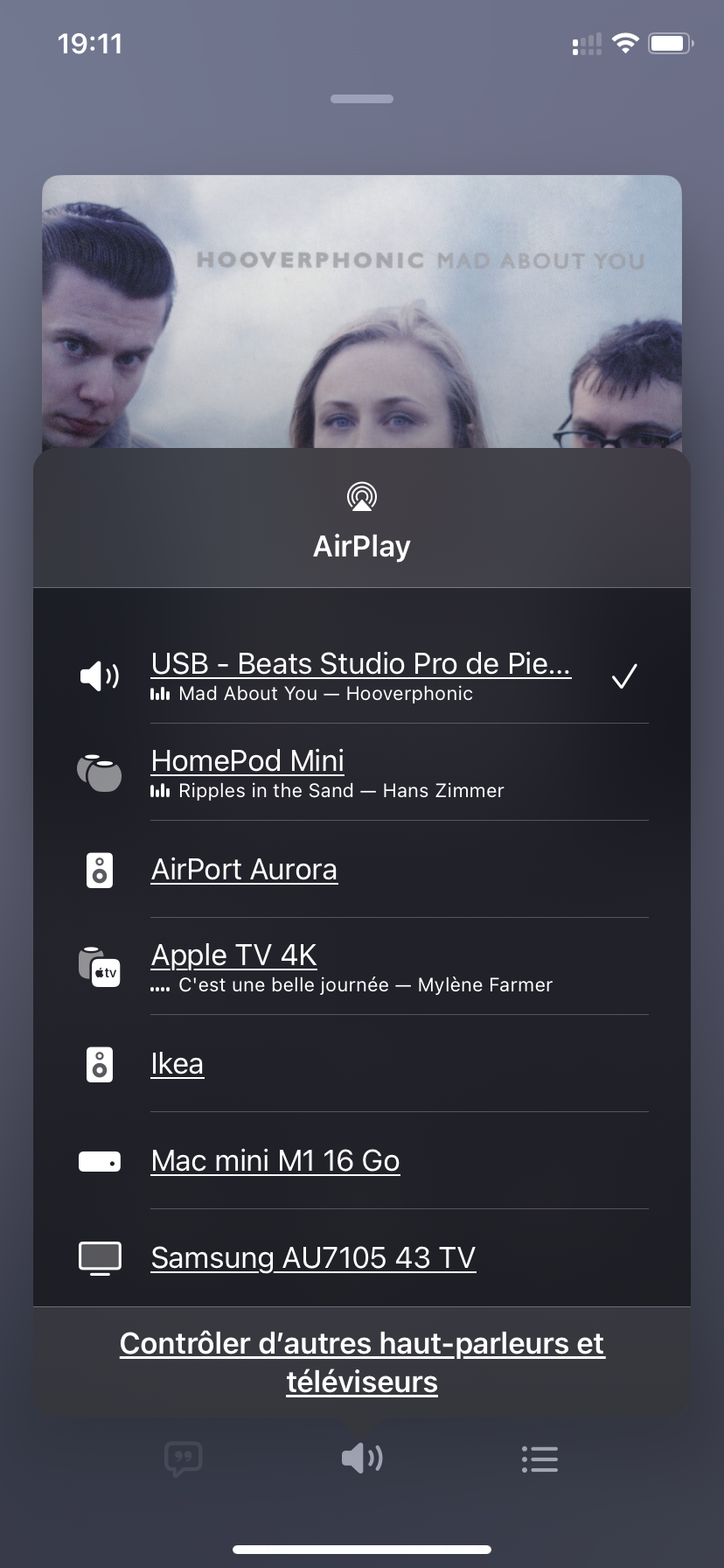Tap the audio output speaker icon
The width and height of the screenshot is (724, 1568).
coord(362,1458)
